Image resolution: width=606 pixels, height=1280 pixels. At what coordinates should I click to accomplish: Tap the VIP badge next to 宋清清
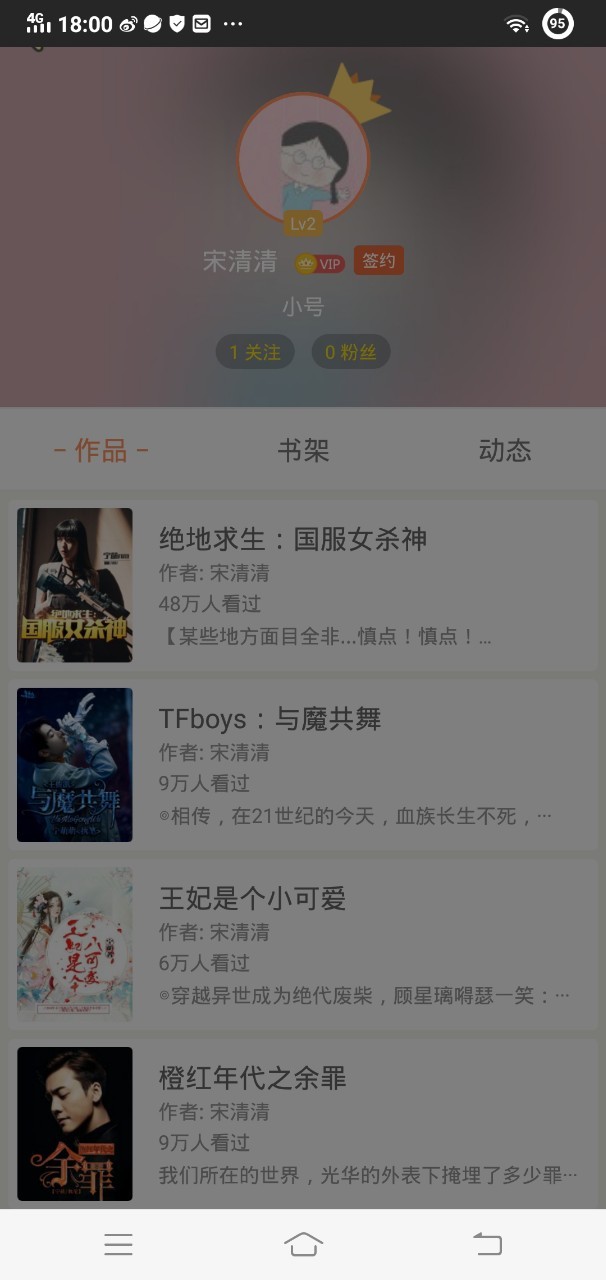tap(320, 264)
